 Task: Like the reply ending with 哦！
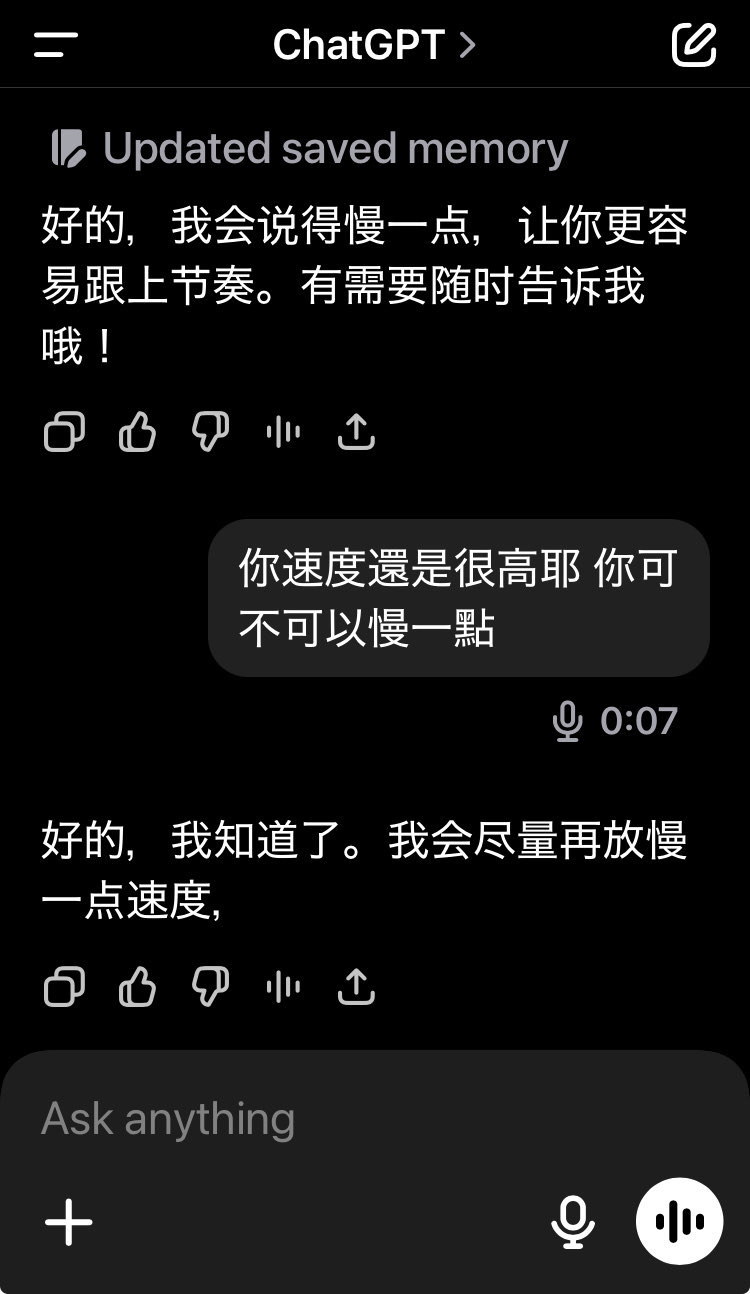(138, 432)
